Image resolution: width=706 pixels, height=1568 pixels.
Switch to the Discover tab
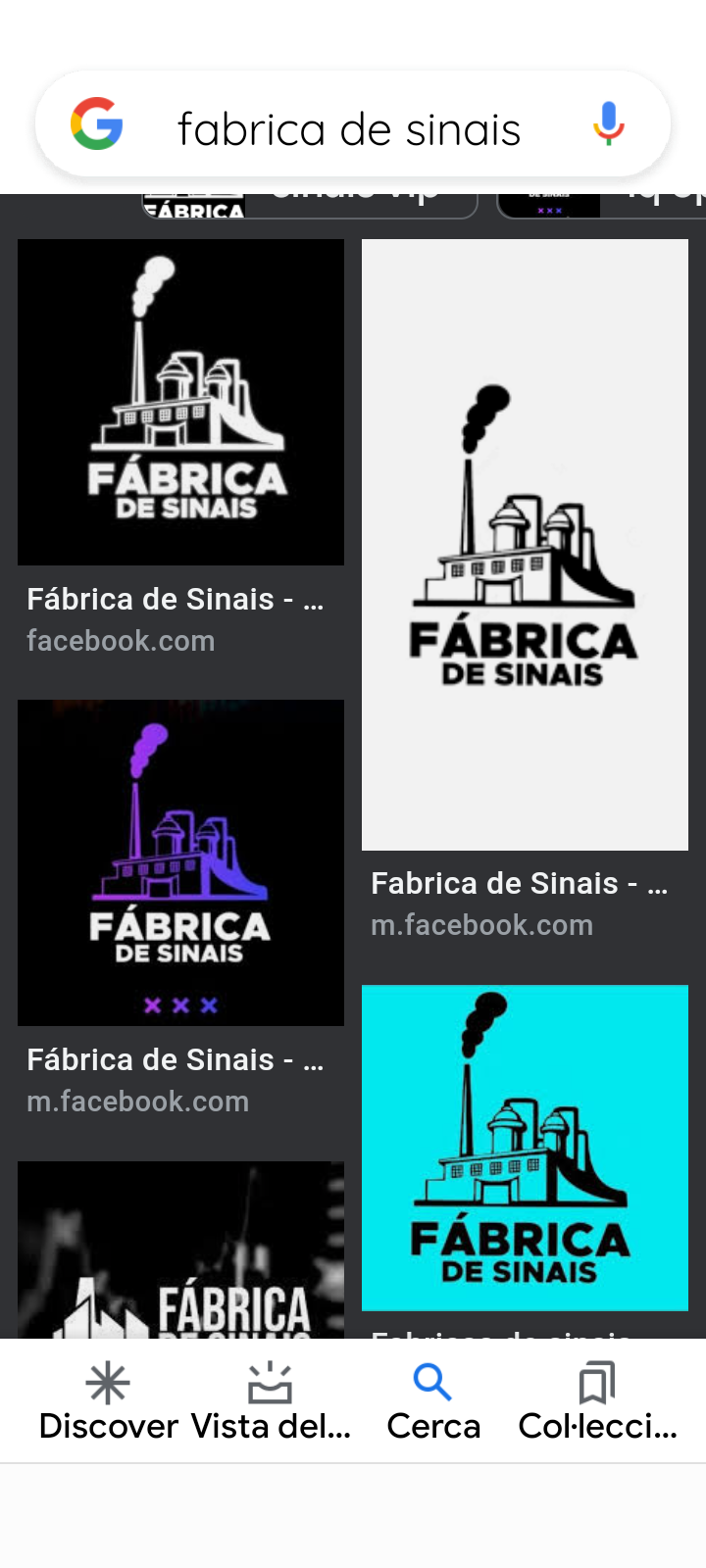click(x=108, y=1401)
